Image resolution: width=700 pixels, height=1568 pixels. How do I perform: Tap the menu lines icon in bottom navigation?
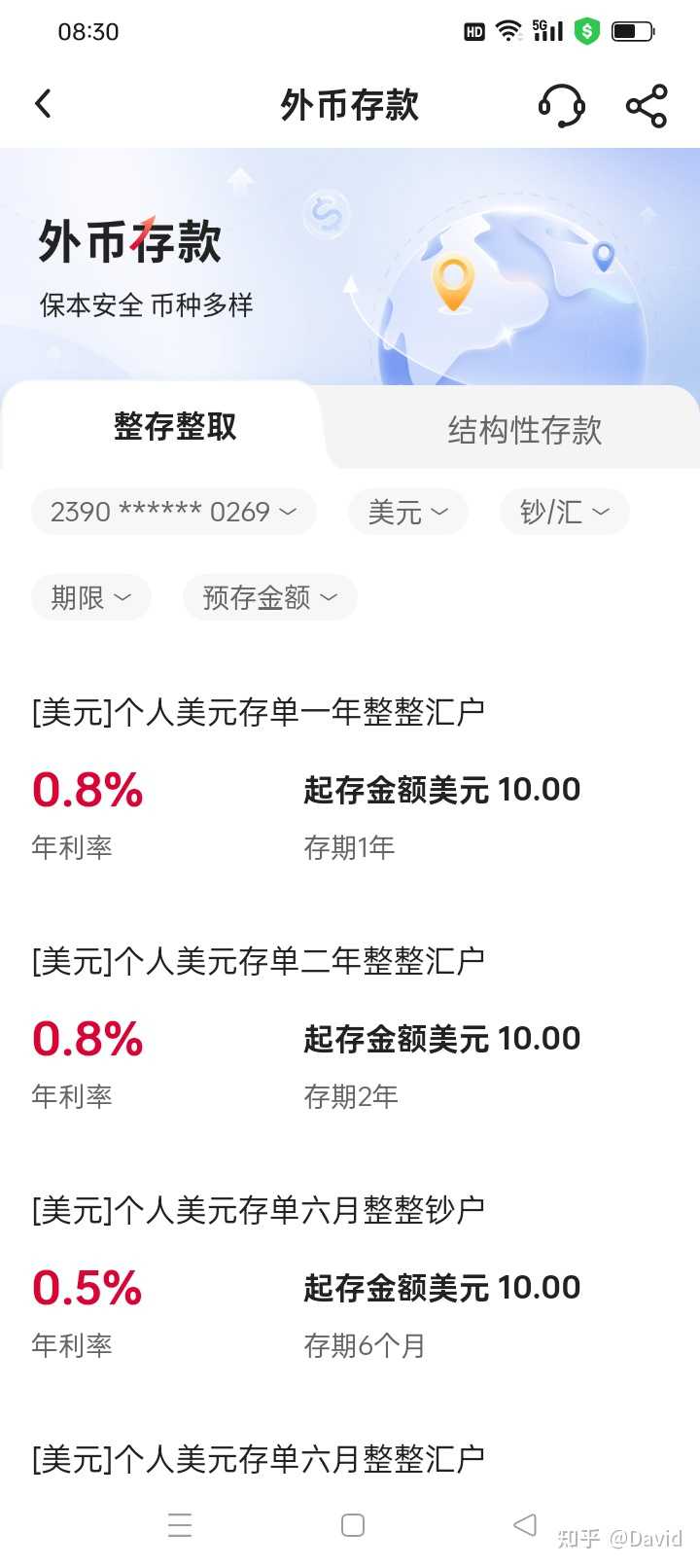(180, 1524)
